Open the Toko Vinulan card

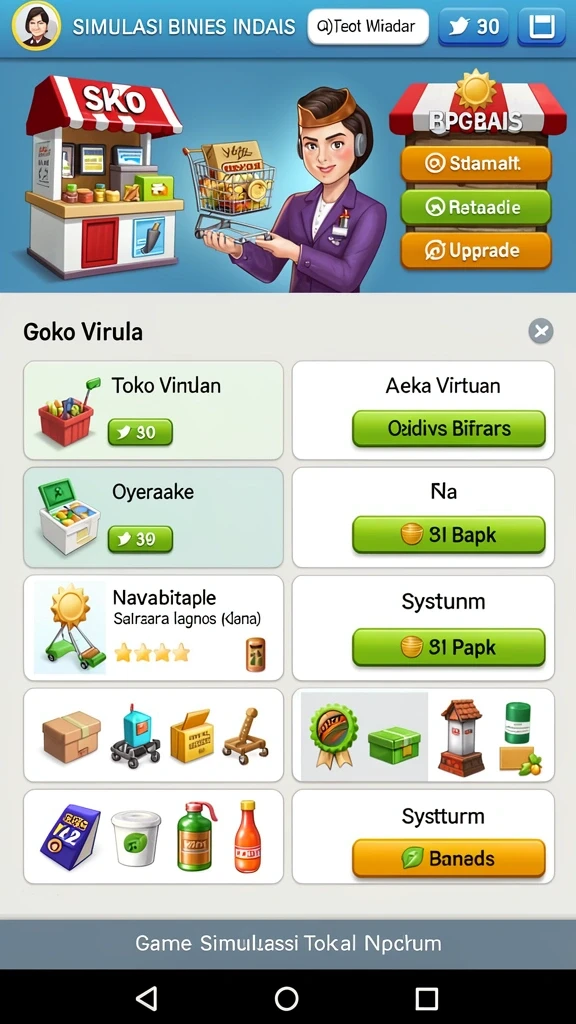(x=153, y=410)
